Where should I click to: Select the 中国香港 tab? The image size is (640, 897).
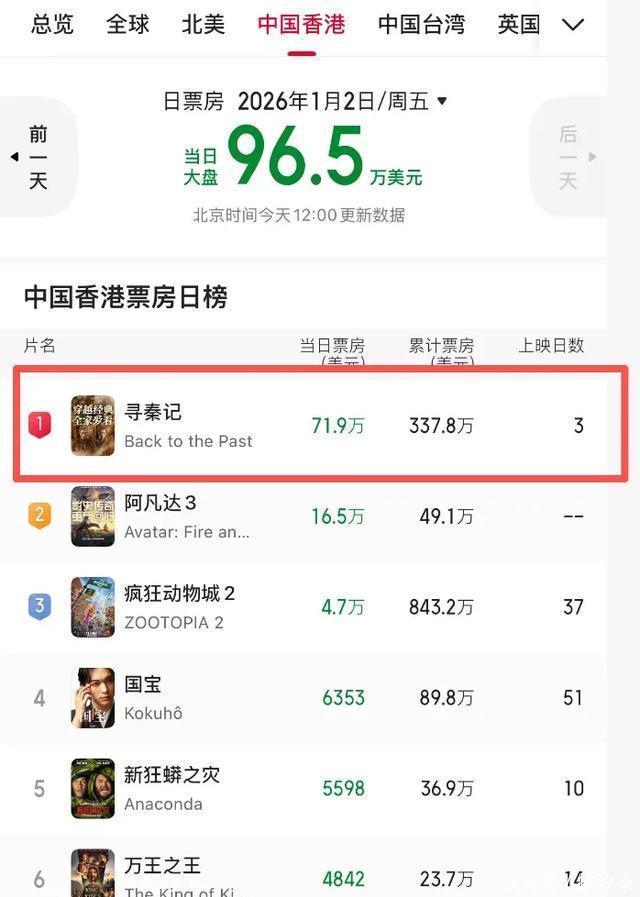[301, 25]
